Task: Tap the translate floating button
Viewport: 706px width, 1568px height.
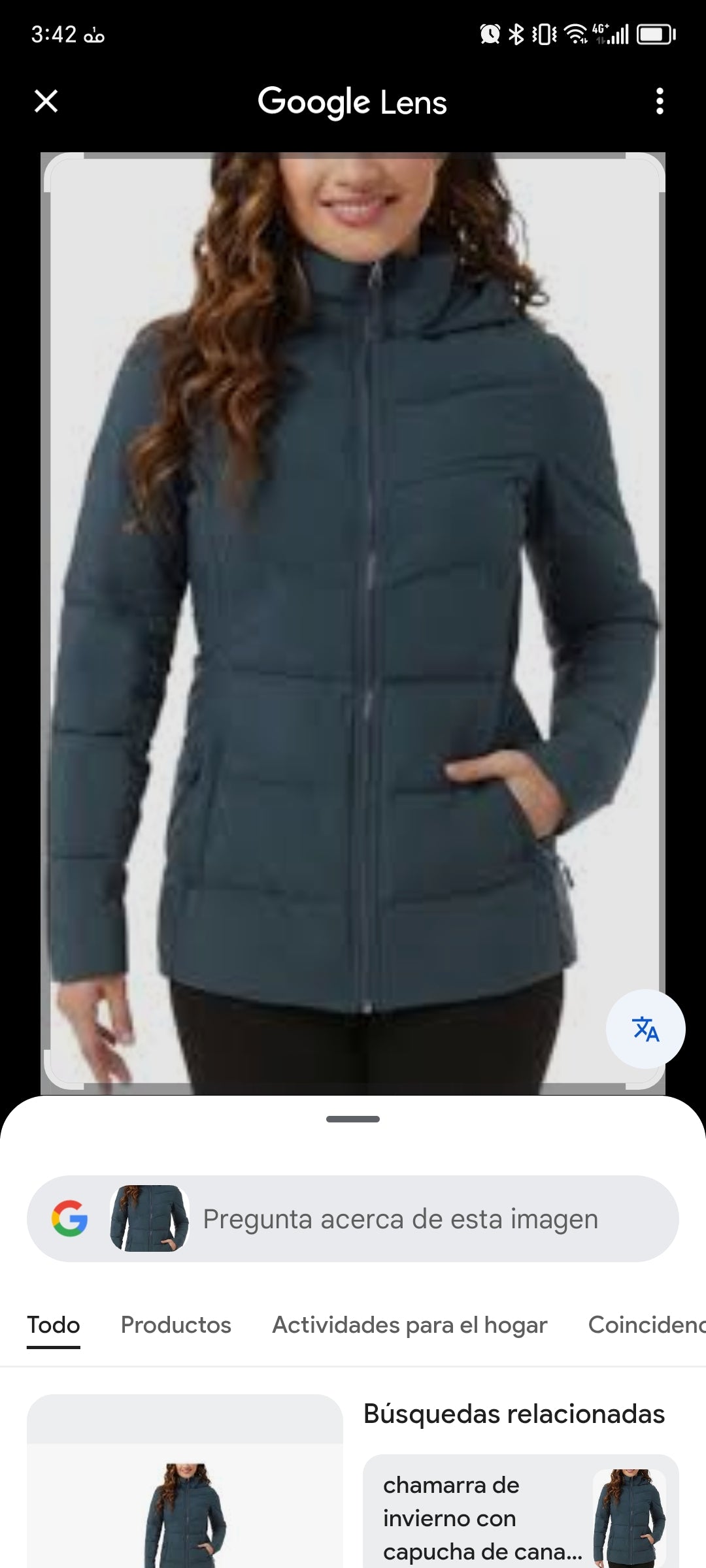Action: click(645, 1029)
